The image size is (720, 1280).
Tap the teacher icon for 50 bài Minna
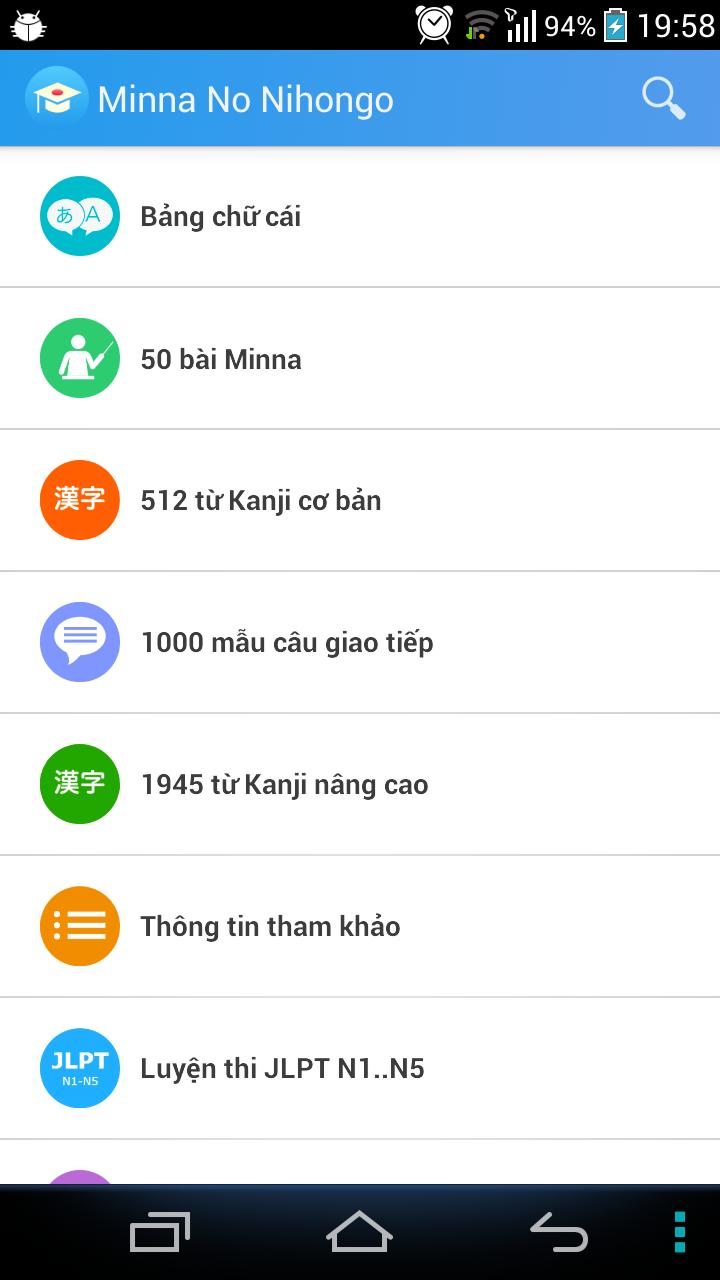point(79,358)
